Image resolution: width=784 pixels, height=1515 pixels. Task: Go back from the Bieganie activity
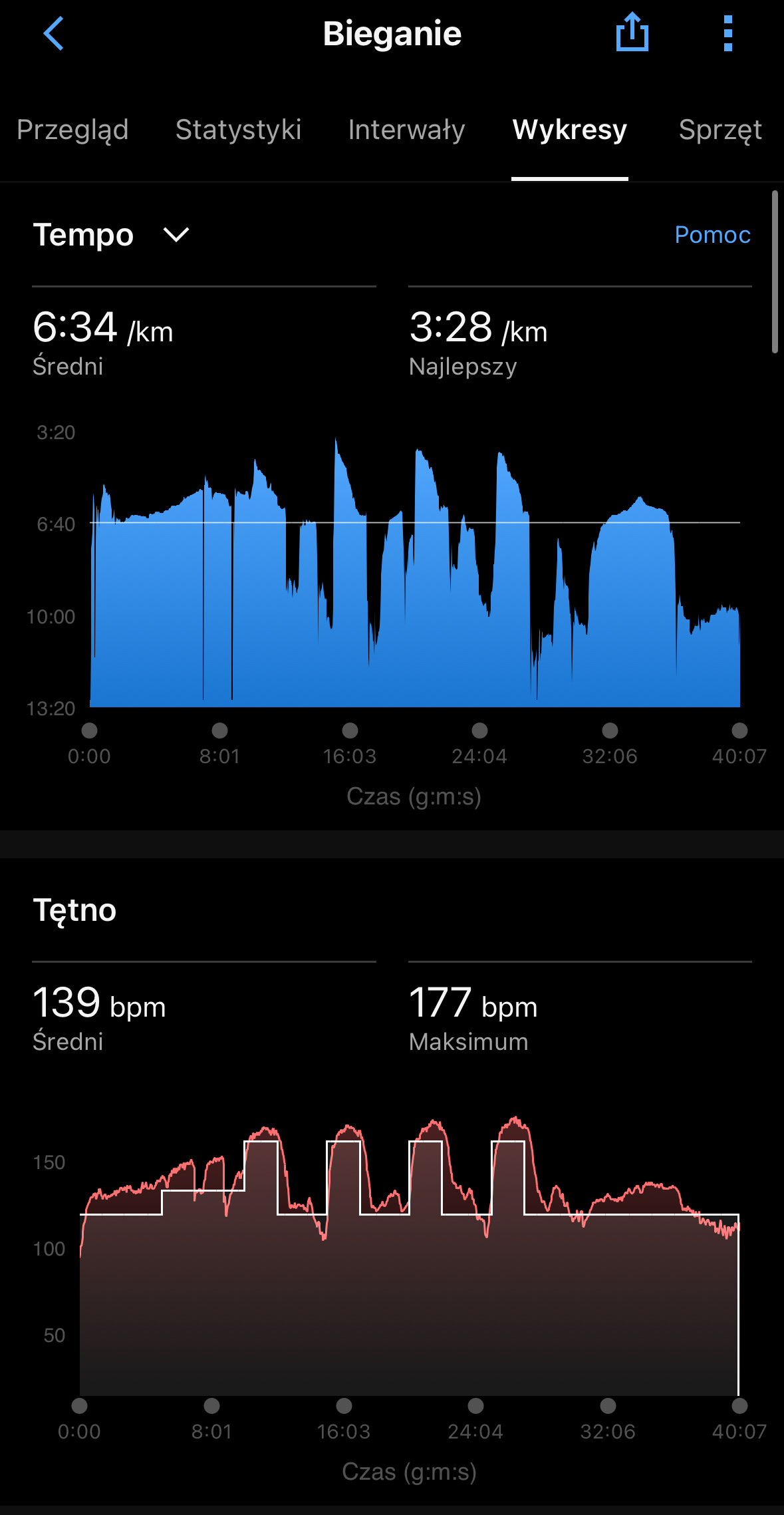53,33
